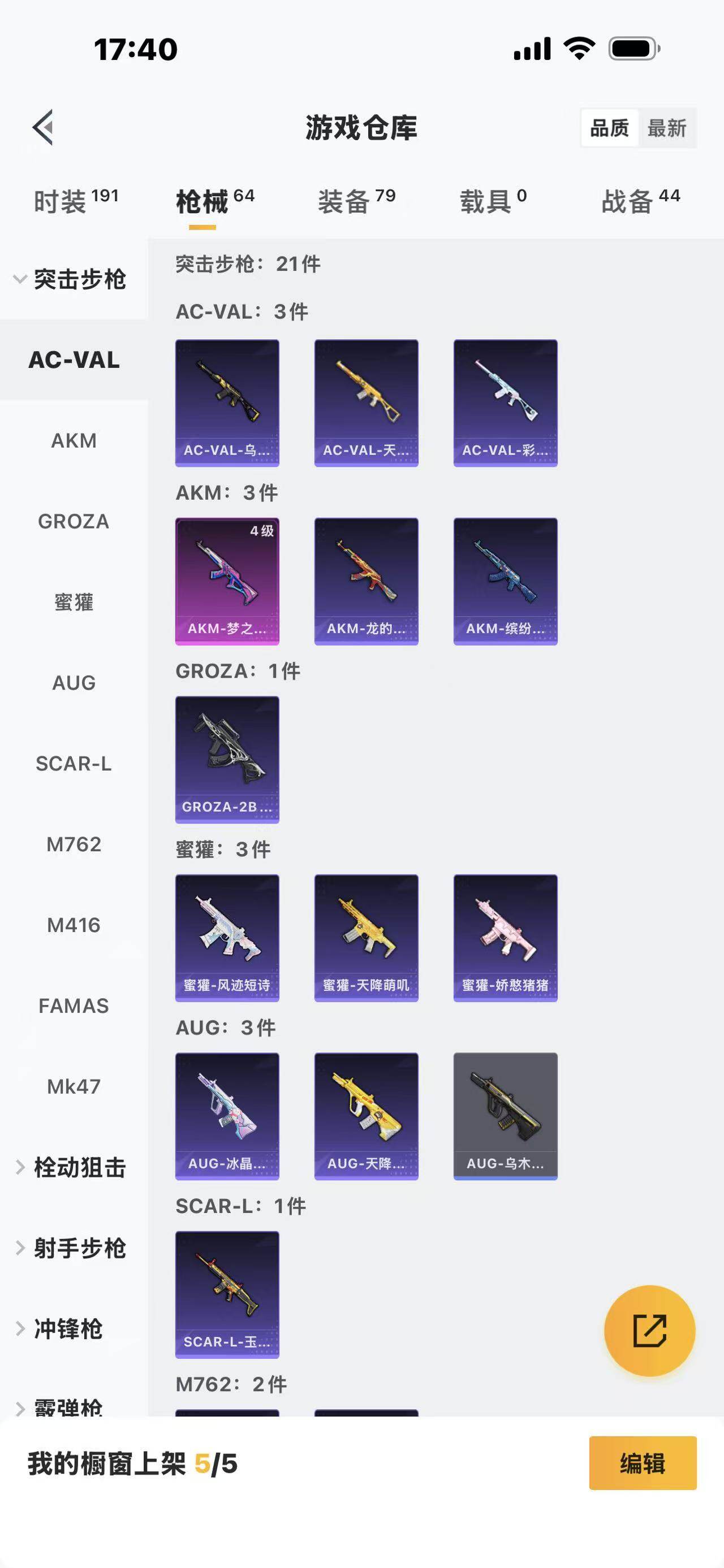Open the 蜜獾-天降萌叽 skin
This screenshot has width=724, height=1568.
coord(366,938)
